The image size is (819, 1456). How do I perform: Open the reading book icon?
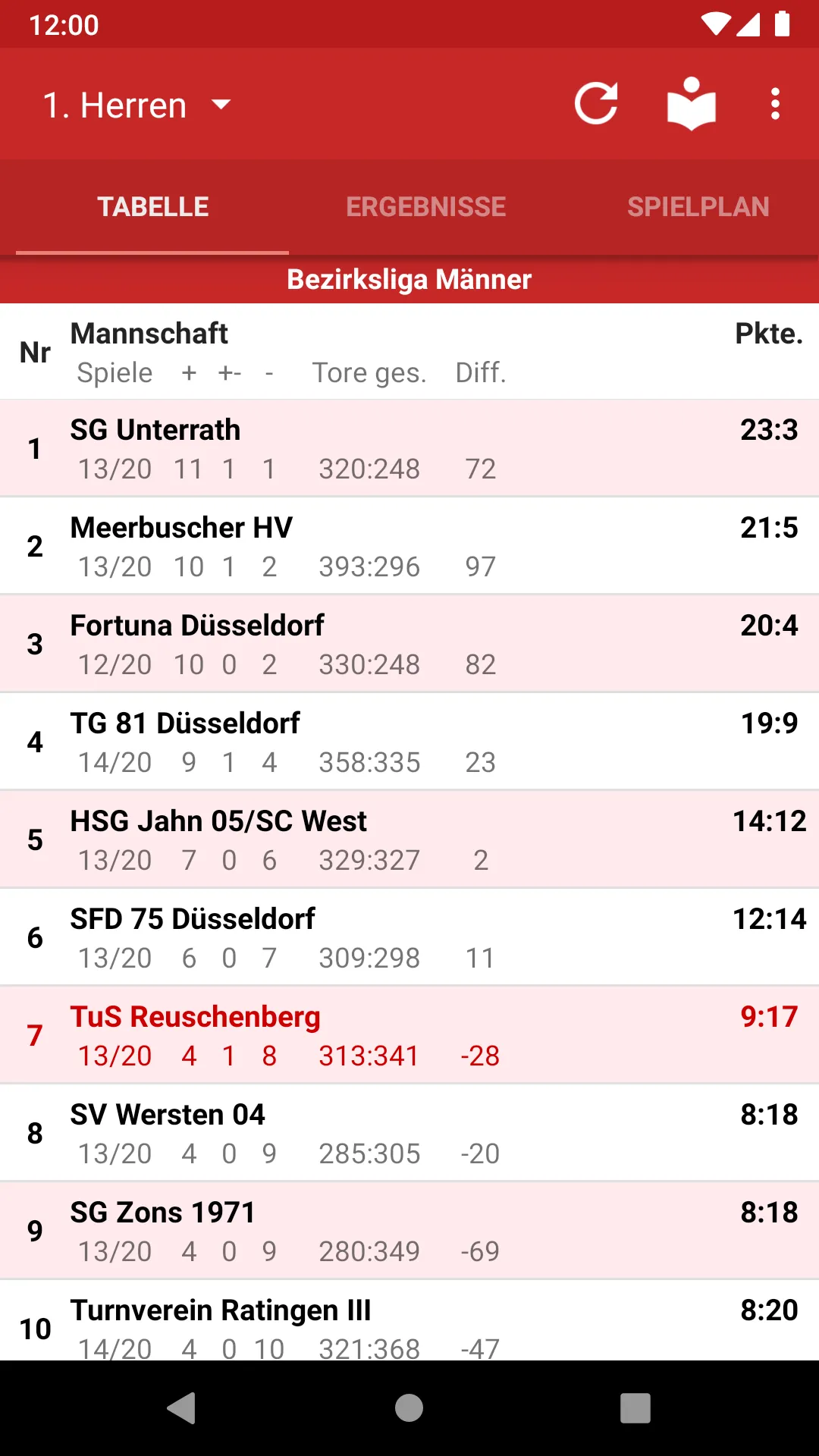(x=691, y=104)
